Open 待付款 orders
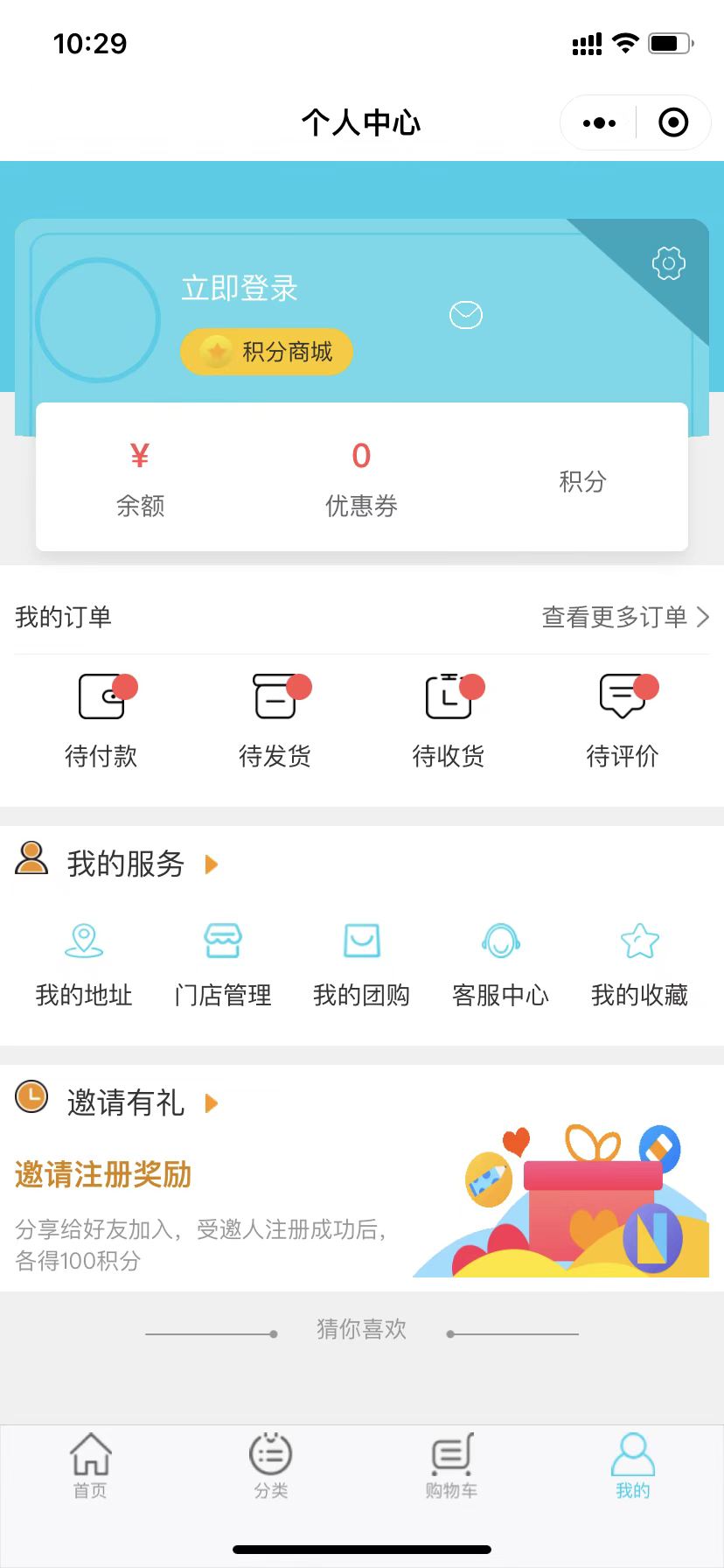Viewport: 724px width, 1568px height. tap(101, 719)
